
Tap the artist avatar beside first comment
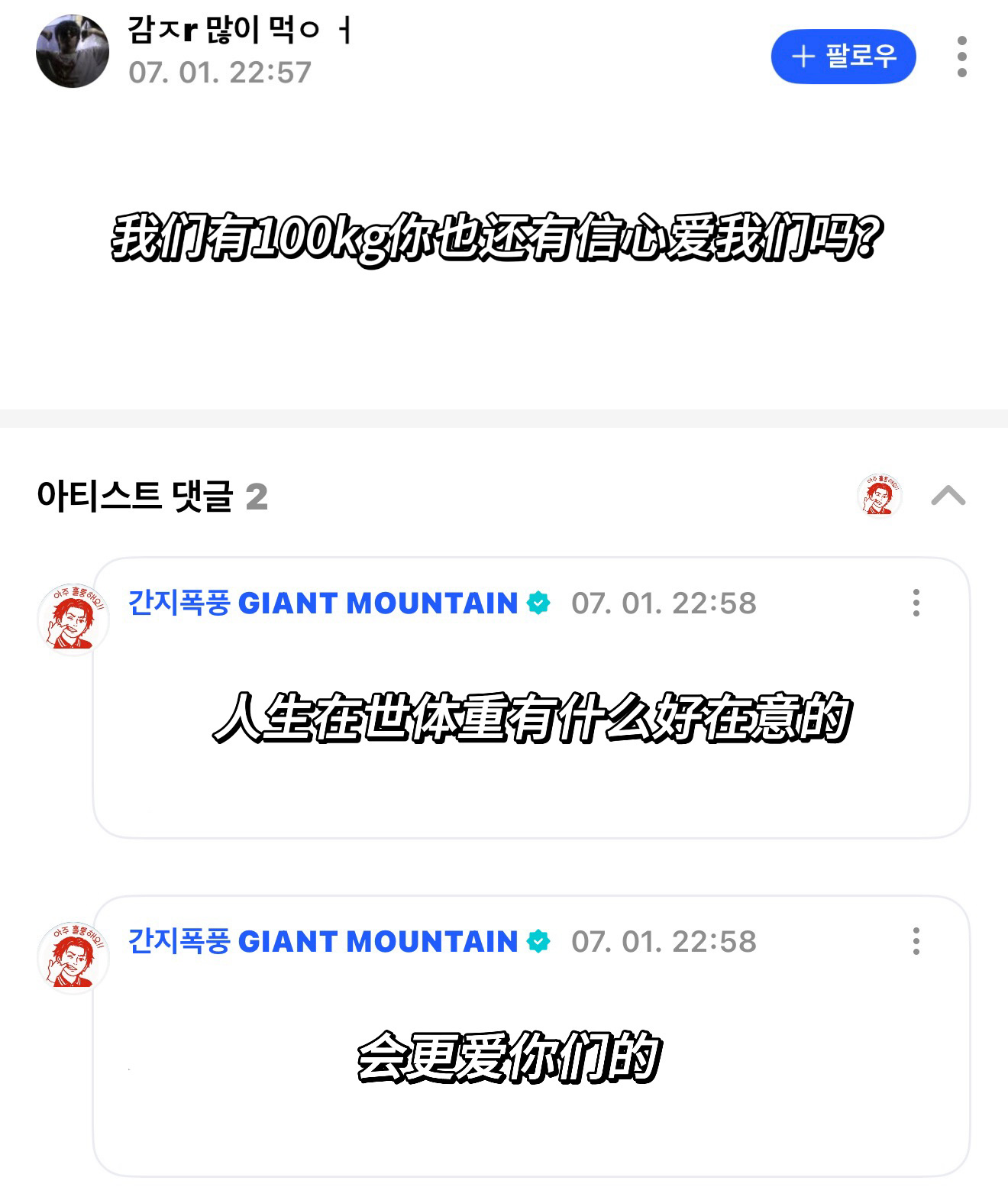pos(73,620)
